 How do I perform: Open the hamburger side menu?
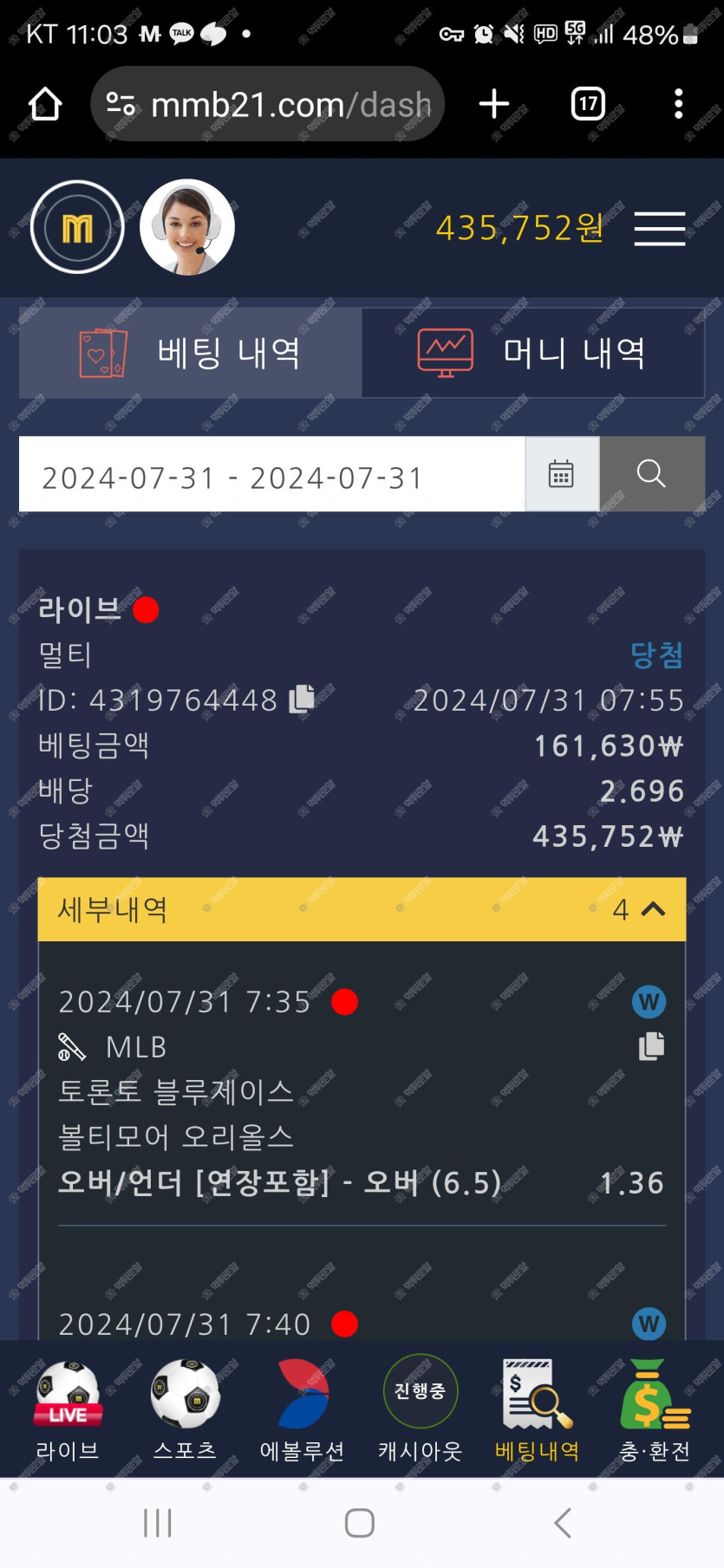(x=659, y=229)
